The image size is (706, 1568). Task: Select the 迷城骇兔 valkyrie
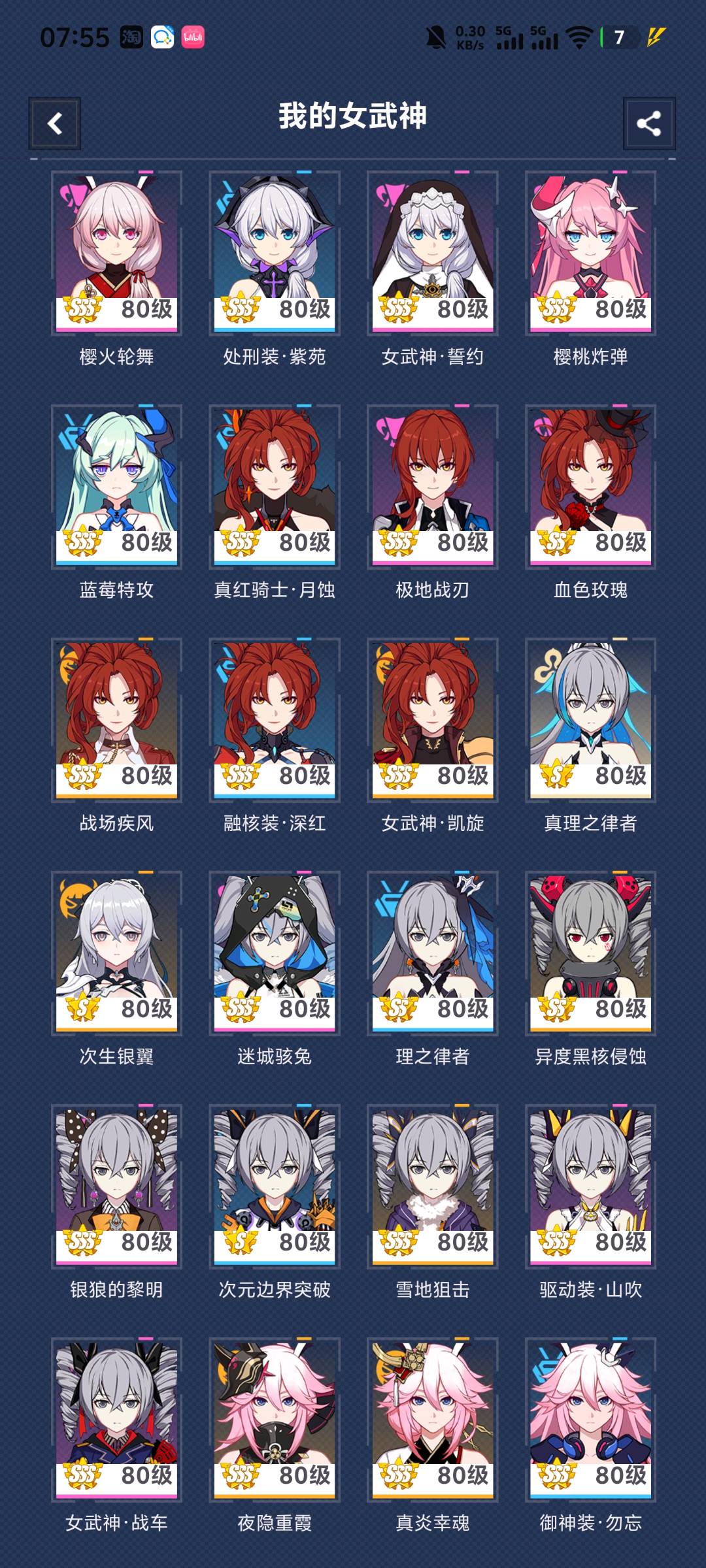pyautogui.click(x=275, y=953)
